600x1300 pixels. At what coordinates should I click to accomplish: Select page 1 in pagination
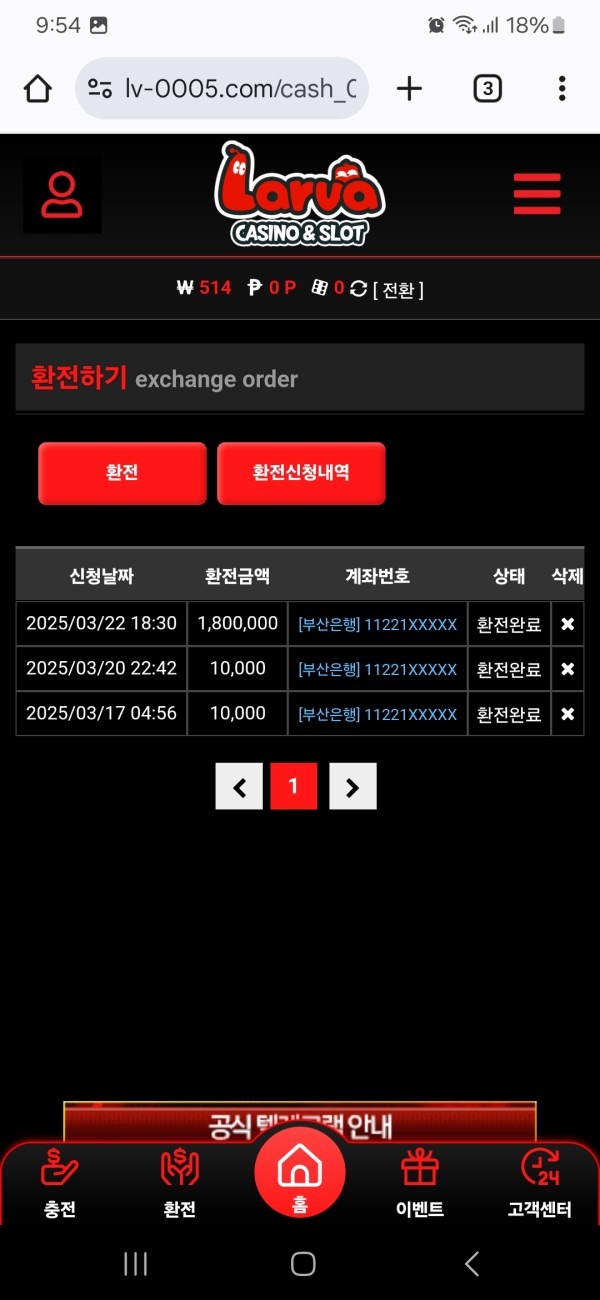point(293,787)
